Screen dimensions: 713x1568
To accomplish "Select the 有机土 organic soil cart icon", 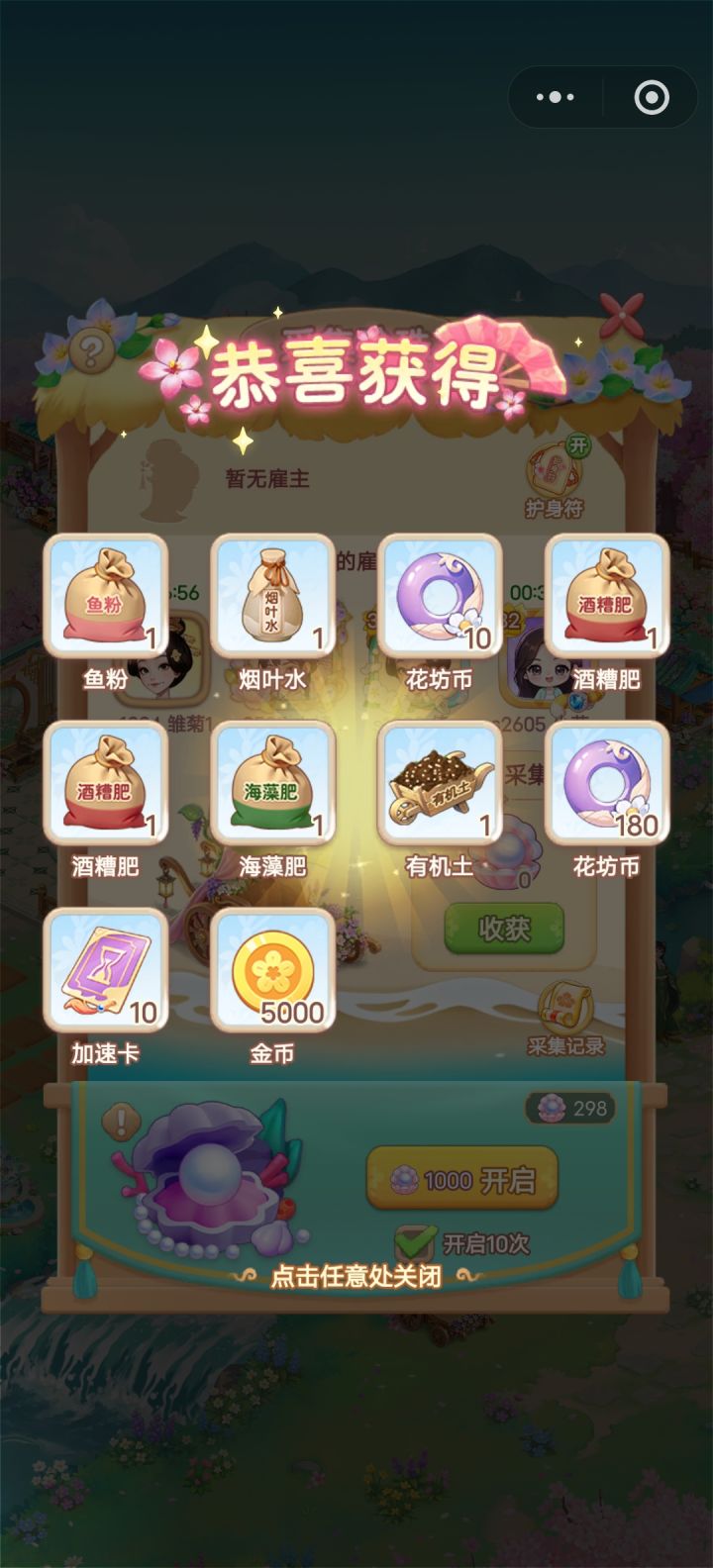I will click(x=438, y=782).
